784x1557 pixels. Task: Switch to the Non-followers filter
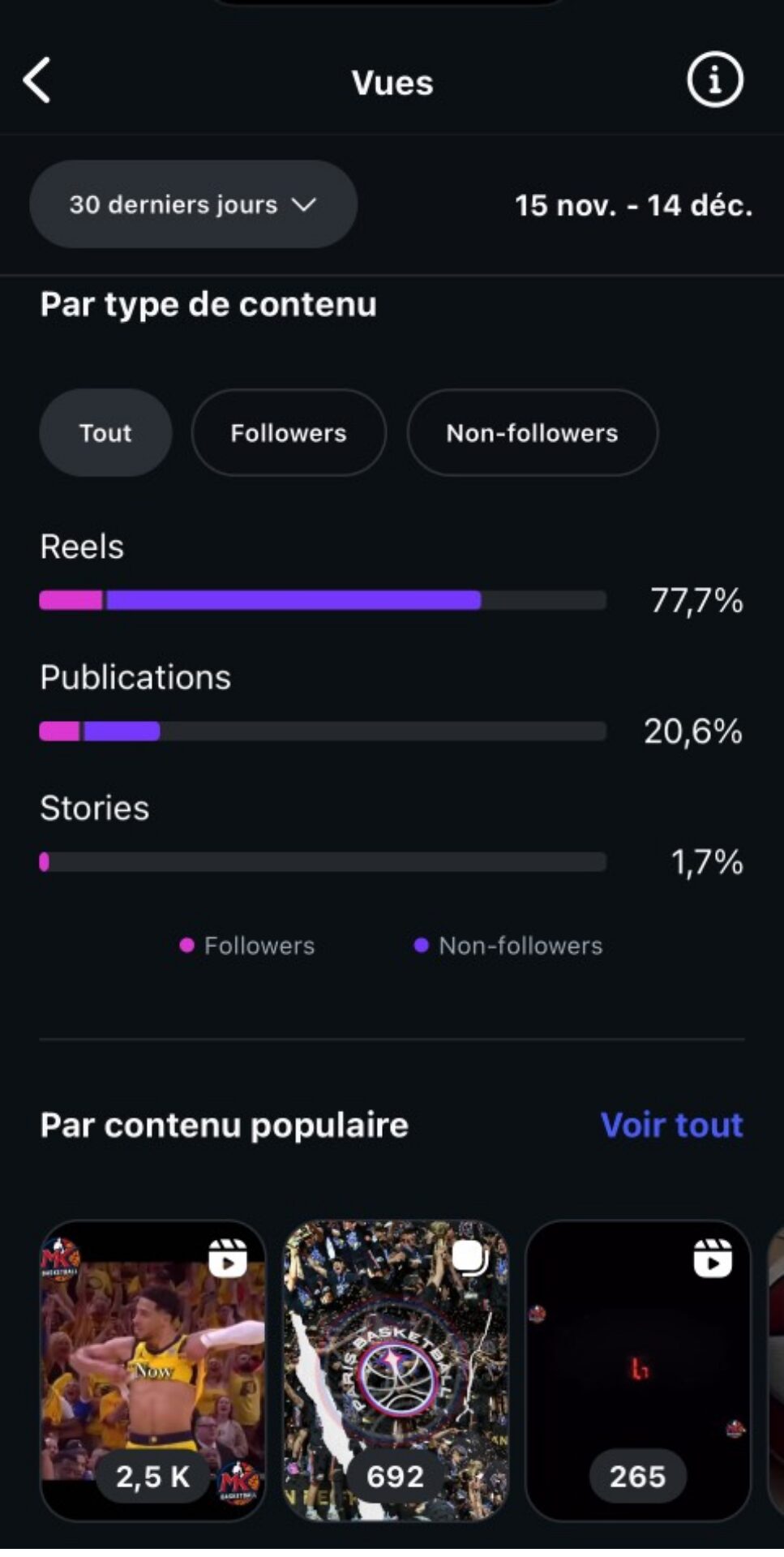click(532, 433)
